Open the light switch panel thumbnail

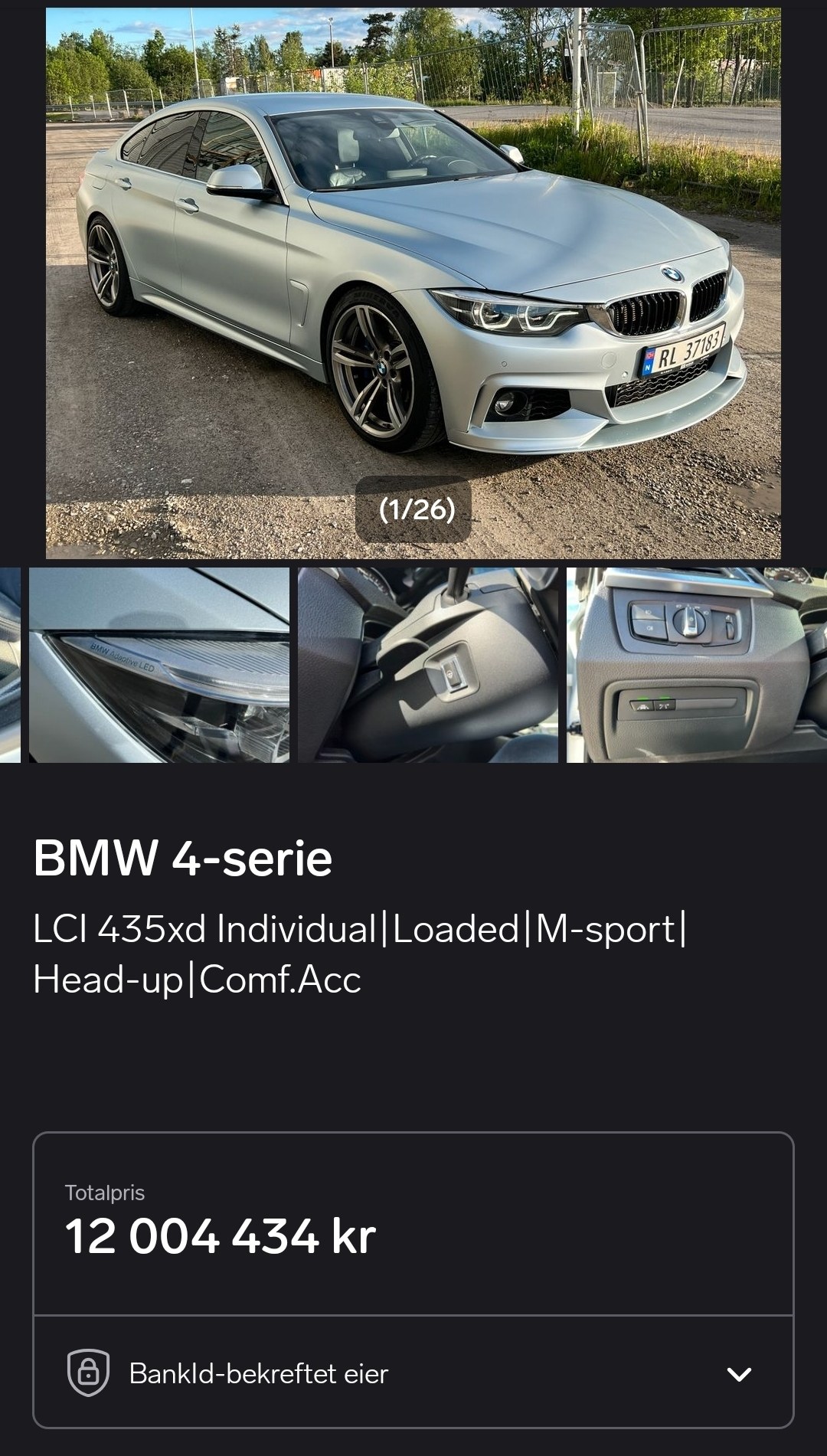click(x=697, y=665)
